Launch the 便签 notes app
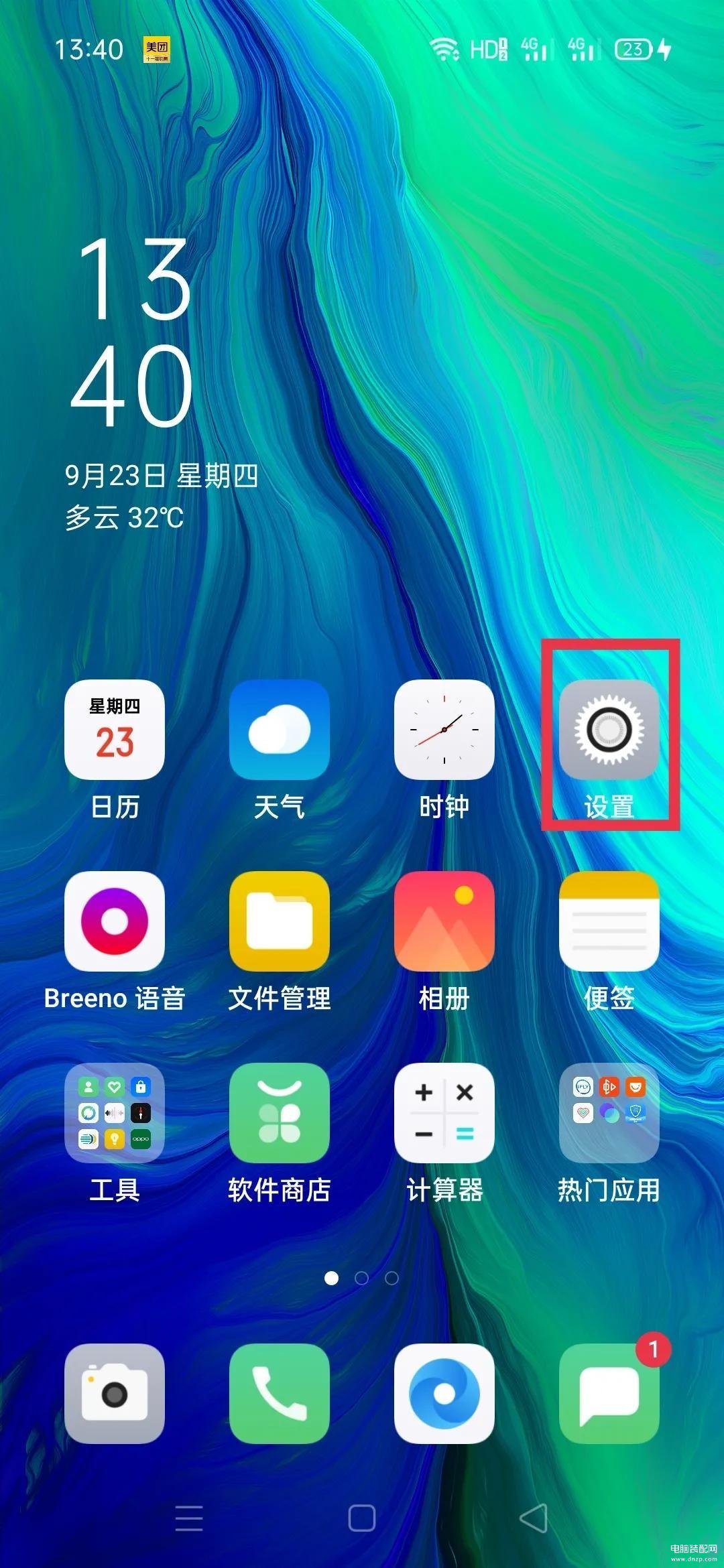 pyautogui.click(x=609, y=921)
